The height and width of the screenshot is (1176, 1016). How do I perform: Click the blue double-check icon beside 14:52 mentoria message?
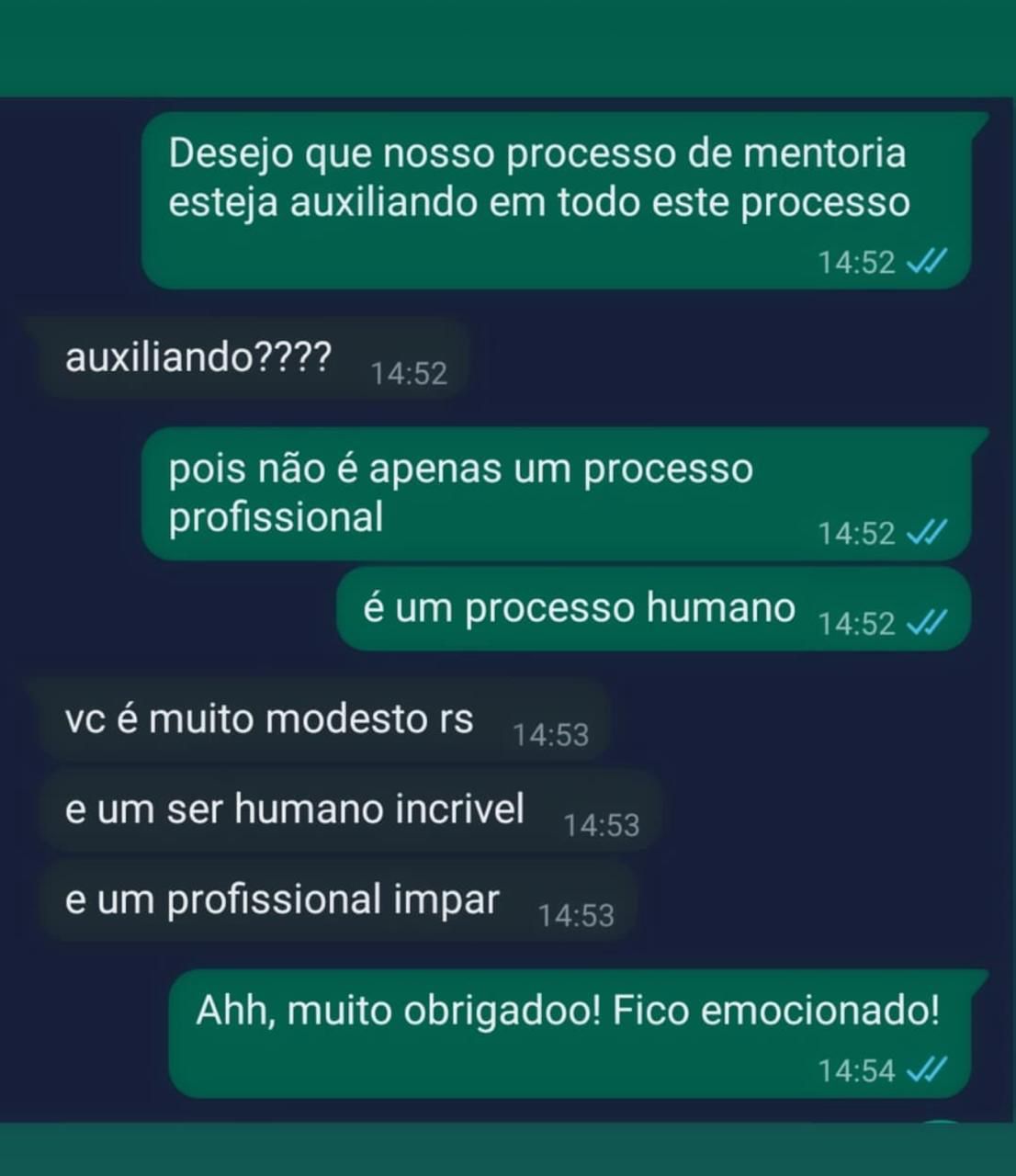(x=926, y=264)
